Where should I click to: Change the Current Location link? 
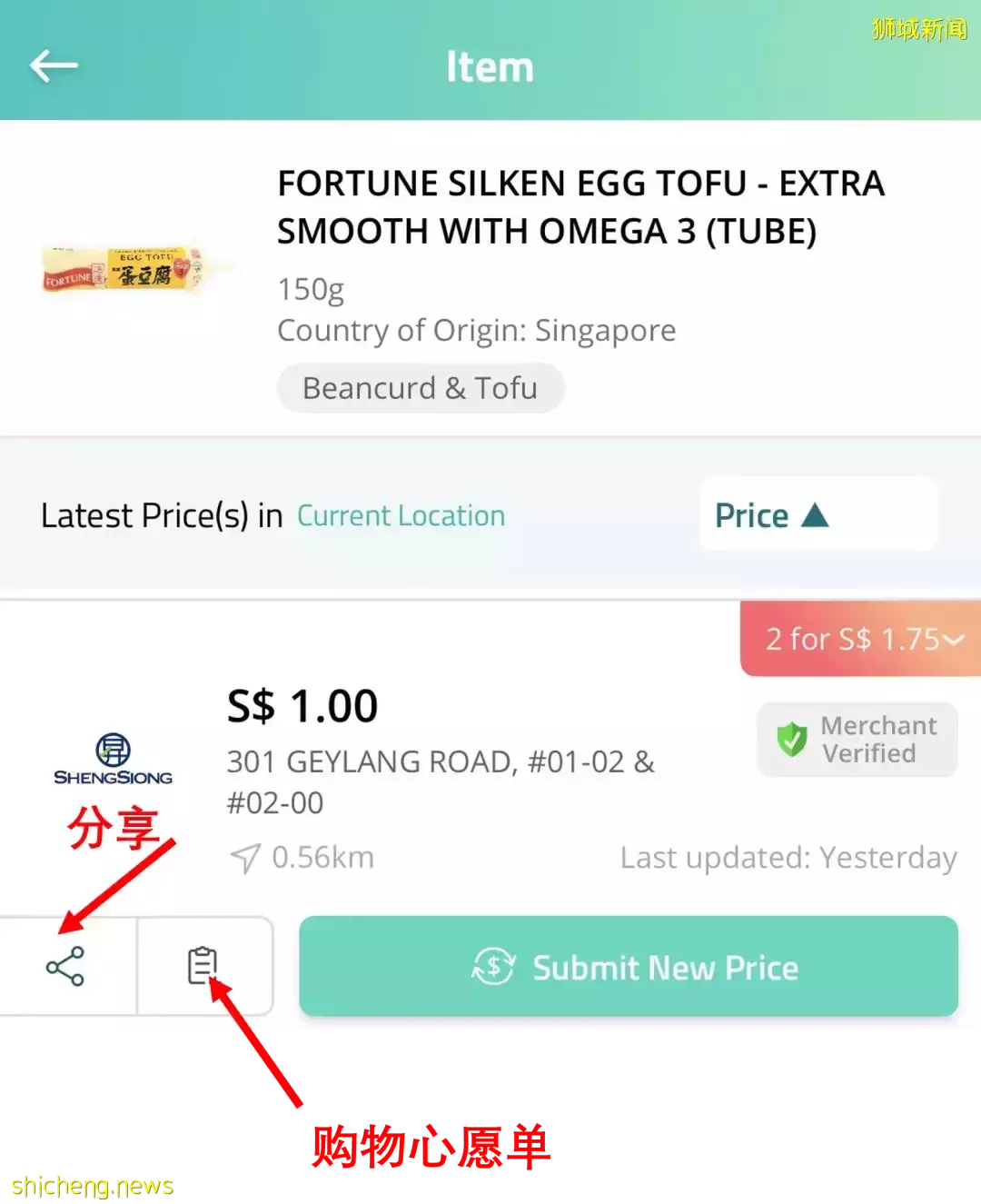(x=401, y=516)
